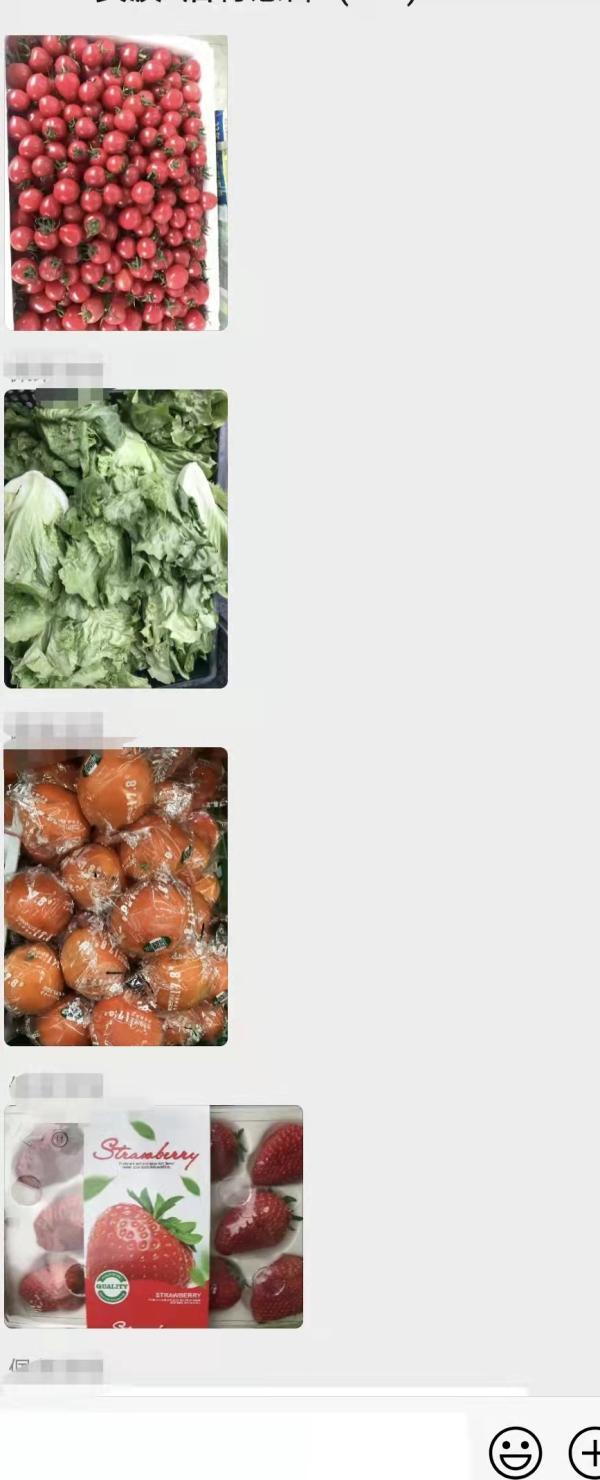Image resolution: width=600 pixels, height=1480 pixels.
Task: Open the wrapped oranges photo
Action: coord(115,896)
